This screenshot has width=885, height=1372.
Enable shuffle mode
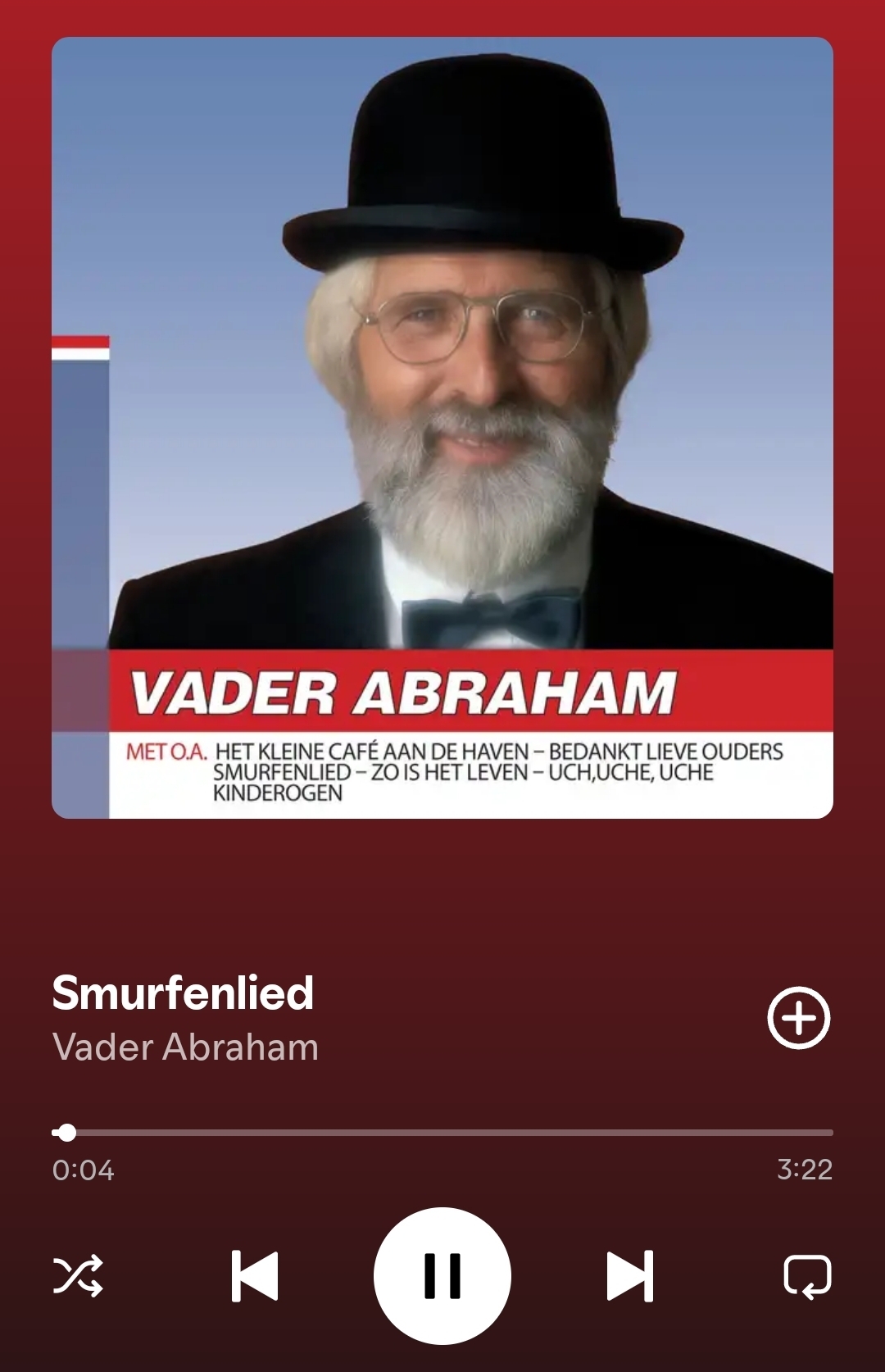tap(79, 1275)
